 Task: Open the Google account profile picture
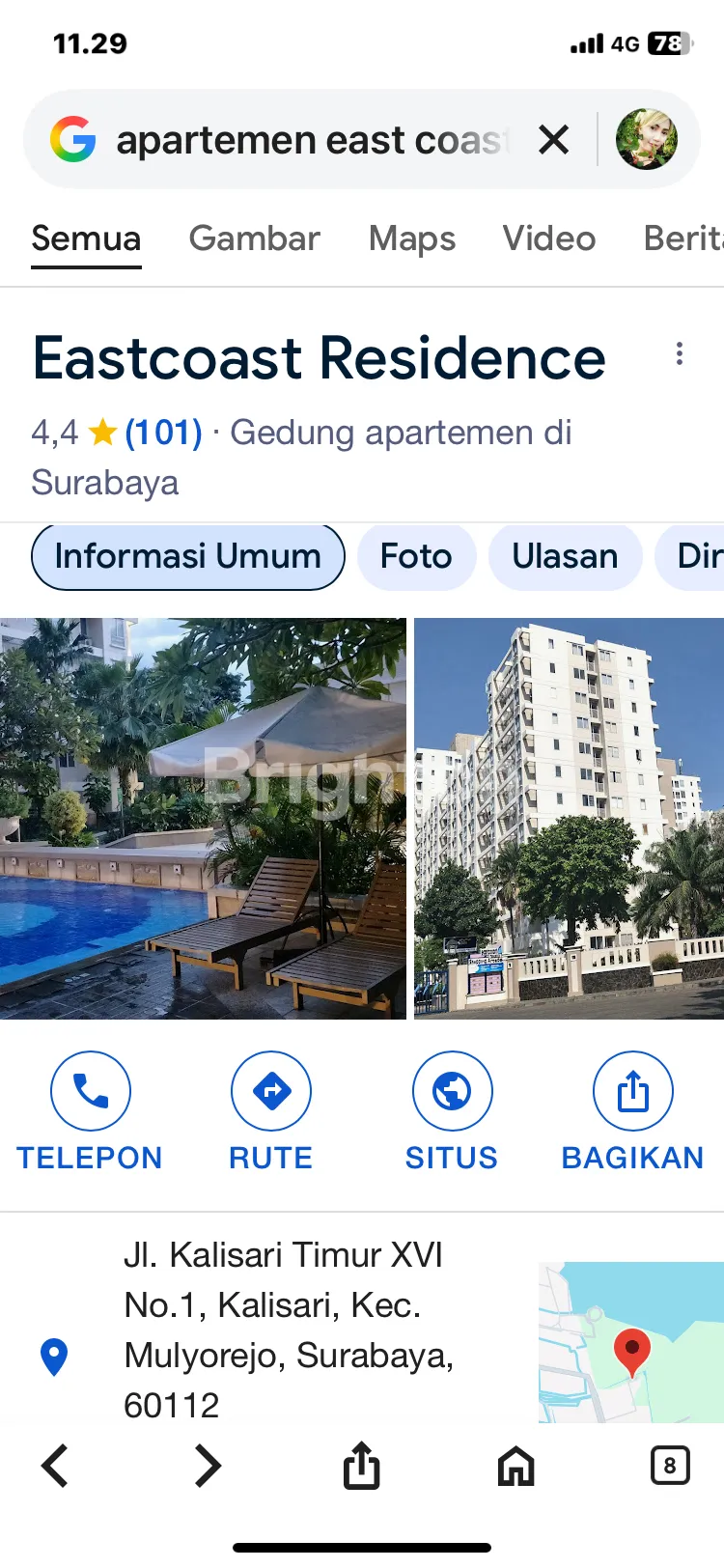(x=646, y=140)
